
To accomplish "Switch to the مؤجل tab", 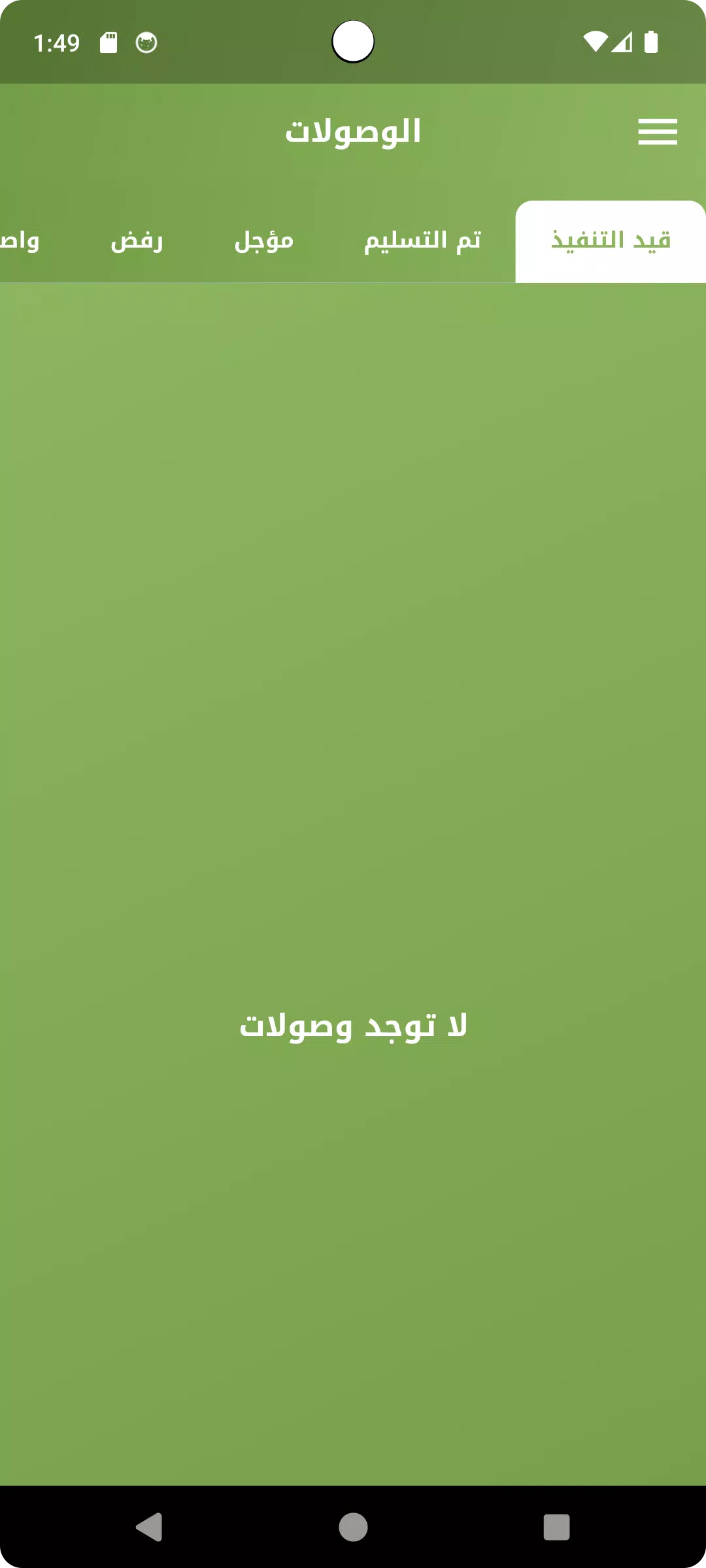I will point(264,241).
